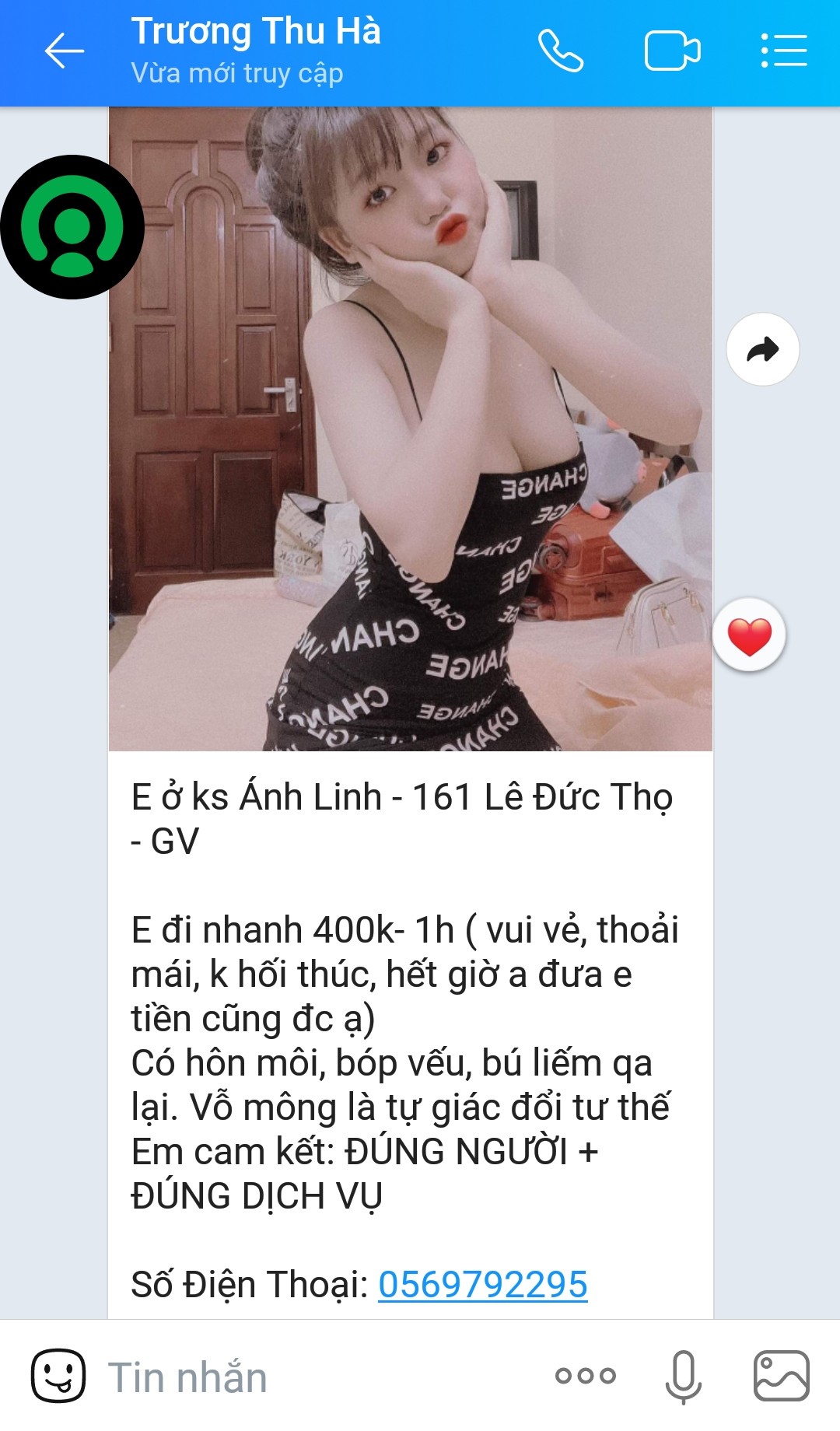Start a video call from the top bar
Viewport: 840px width, 1431px height.
click(x=673, y=49)
